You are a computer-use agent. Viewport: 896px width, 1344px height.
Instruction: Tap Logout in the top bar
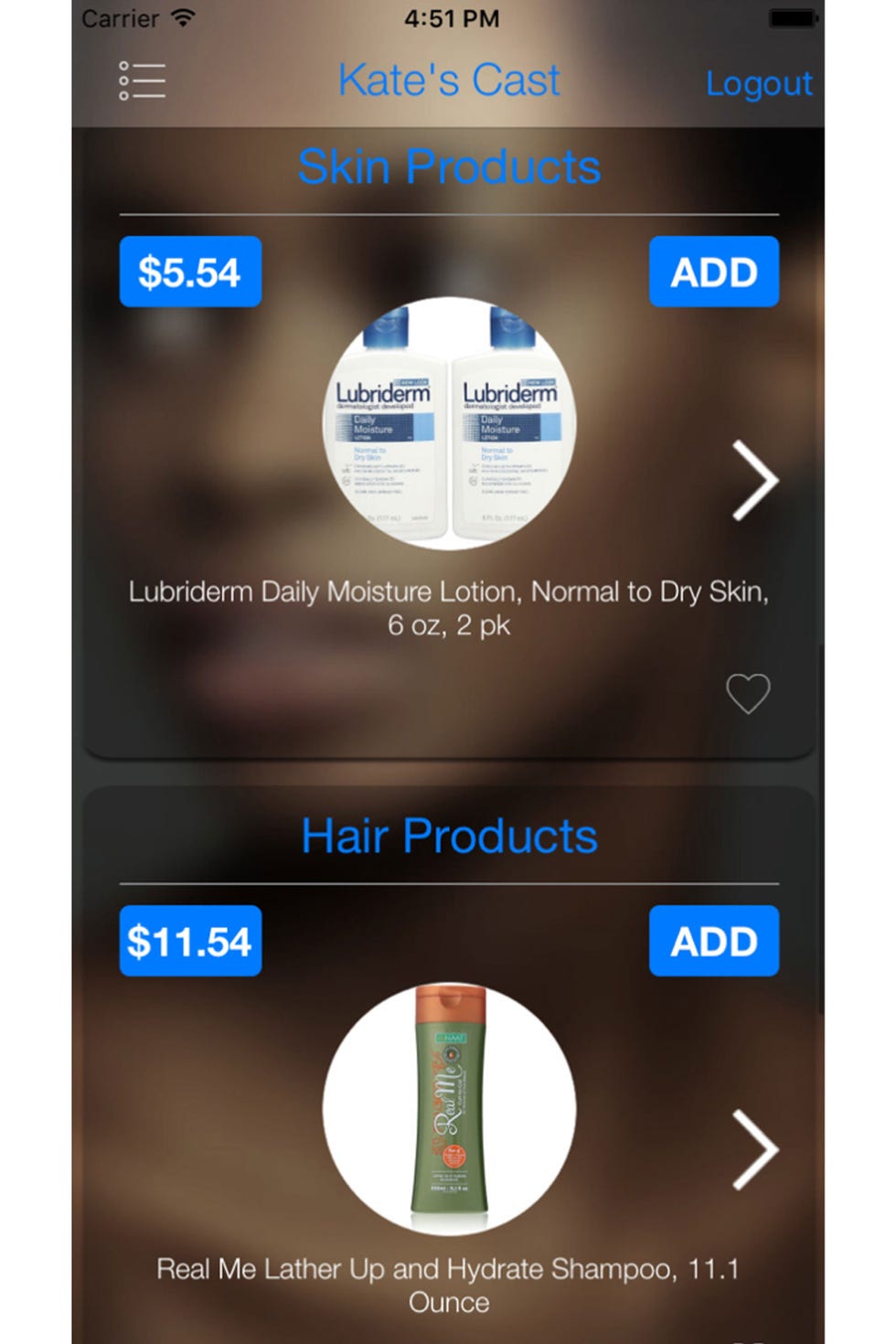[x=758, y=83]
